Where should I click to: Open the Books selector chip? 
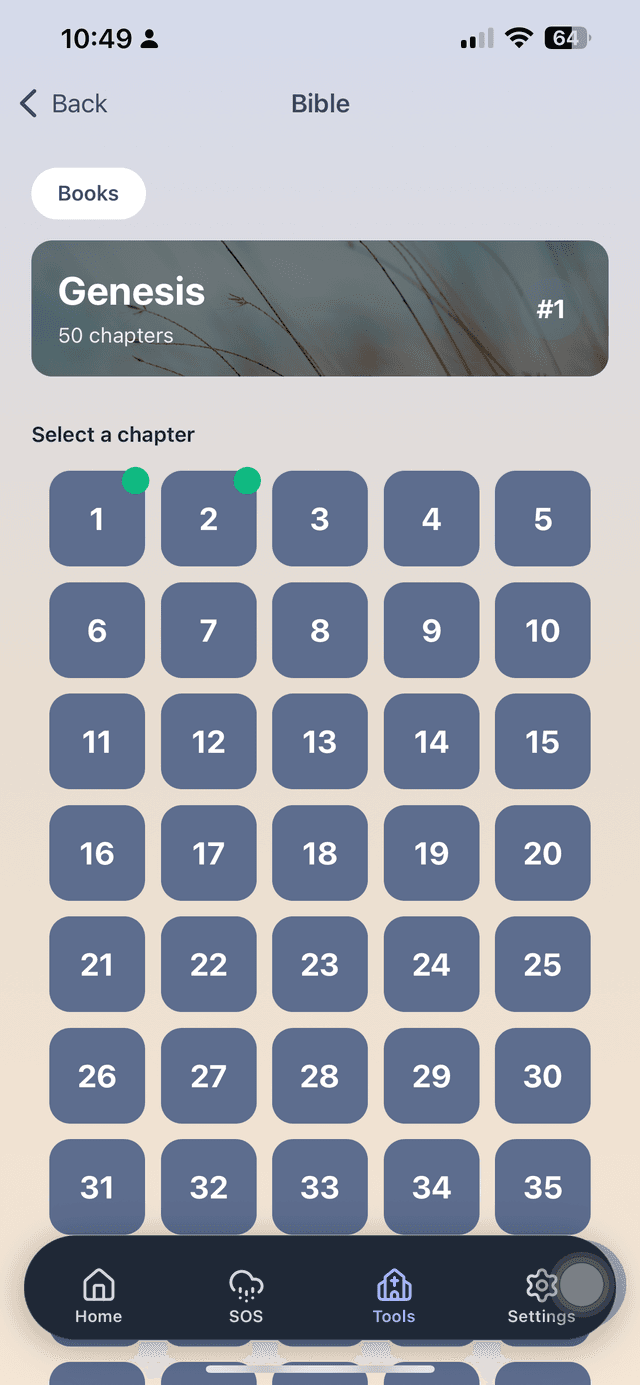pos(88,194)
